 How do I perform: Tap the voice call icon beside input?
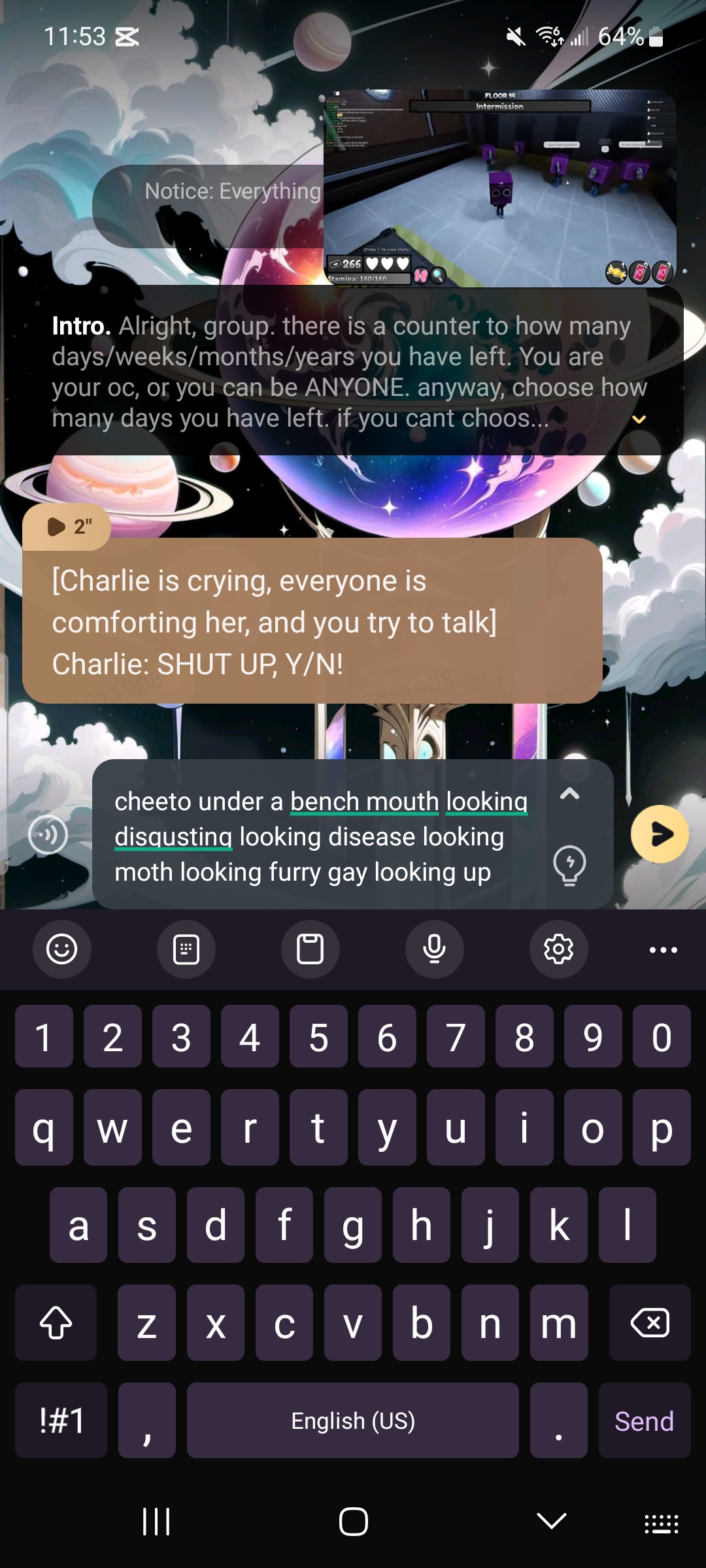pyautogui.click(x=48, y=834)
